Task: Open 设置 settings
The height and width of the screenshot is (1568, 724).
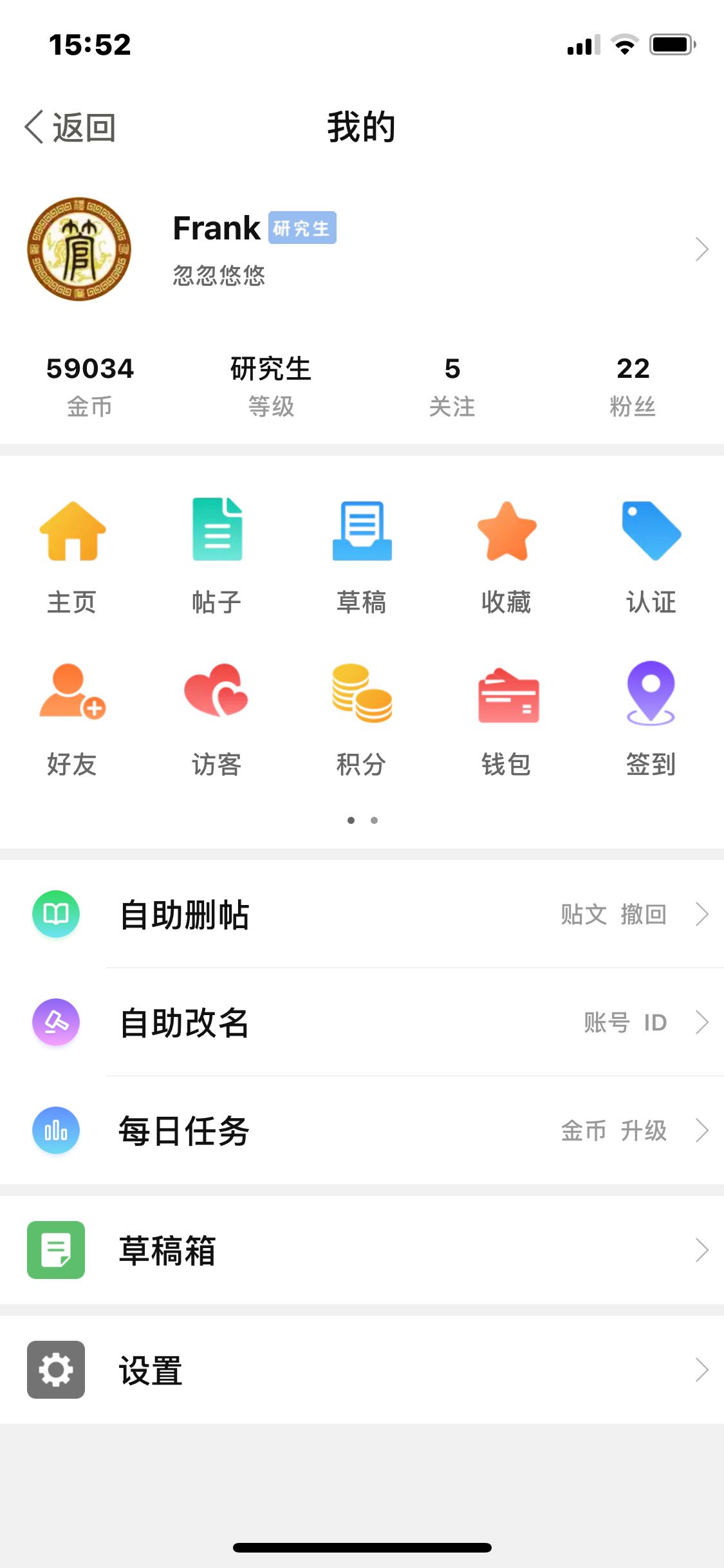Action: (x=362, y=1370)
